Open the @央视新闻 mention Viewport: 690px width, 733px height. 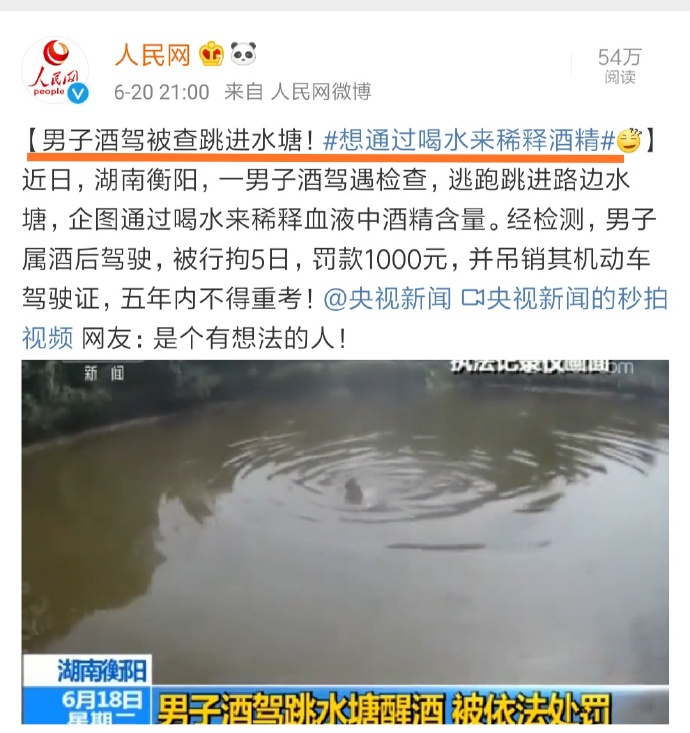(387, 298)
